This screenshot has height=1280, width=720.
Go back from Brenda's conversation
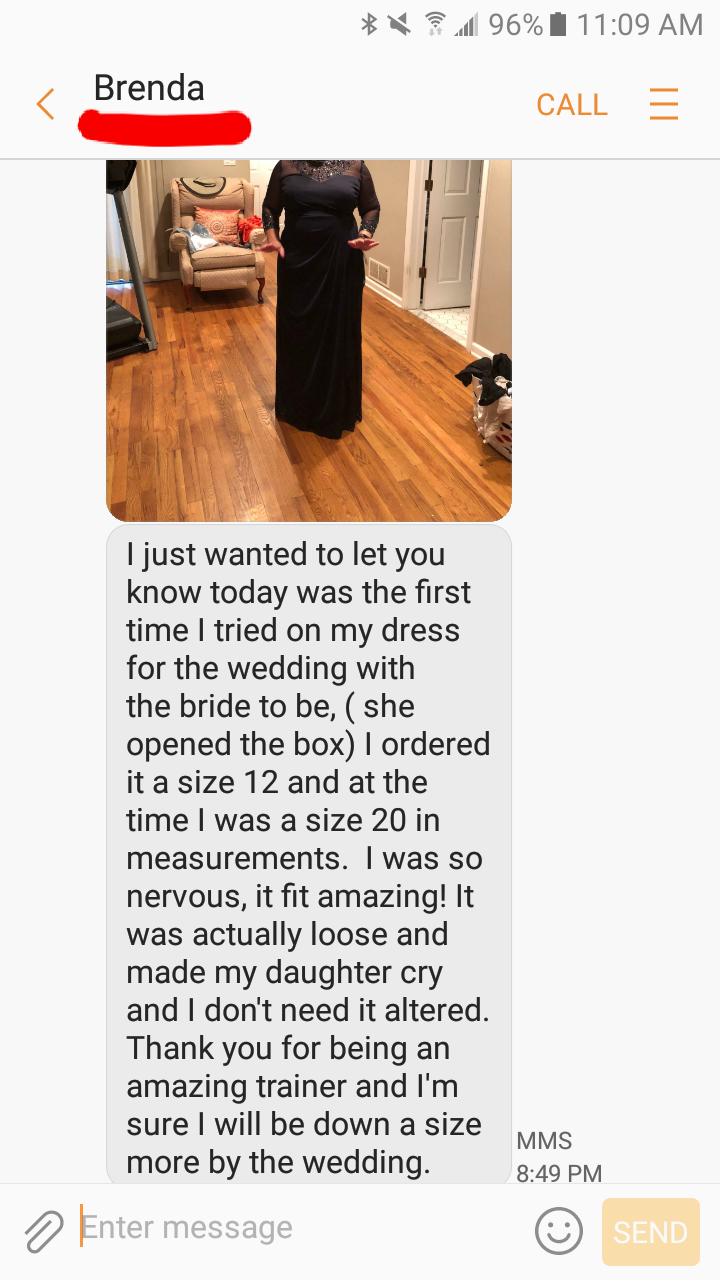(x=45, y=104)
